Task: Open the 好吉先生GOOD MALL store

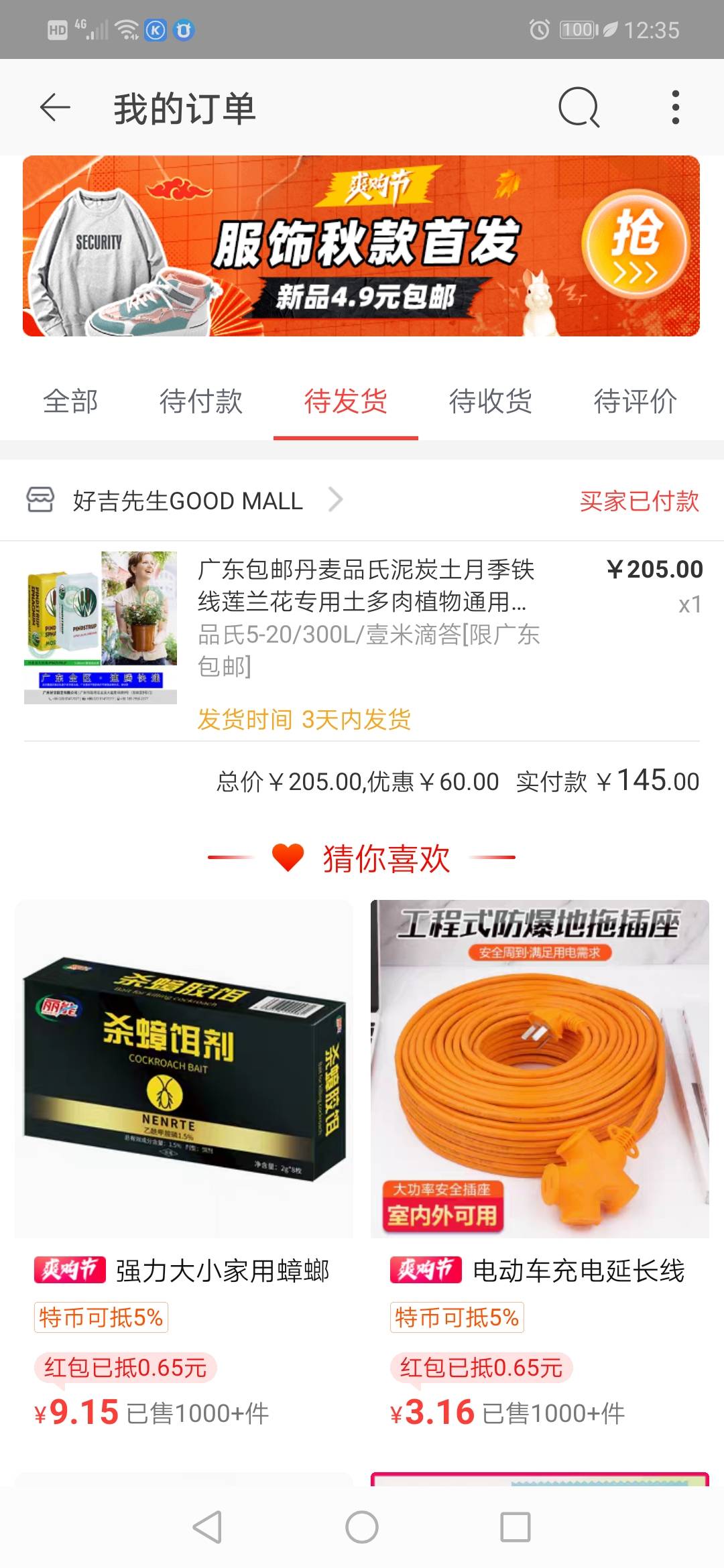Action: tap(188, 501)
